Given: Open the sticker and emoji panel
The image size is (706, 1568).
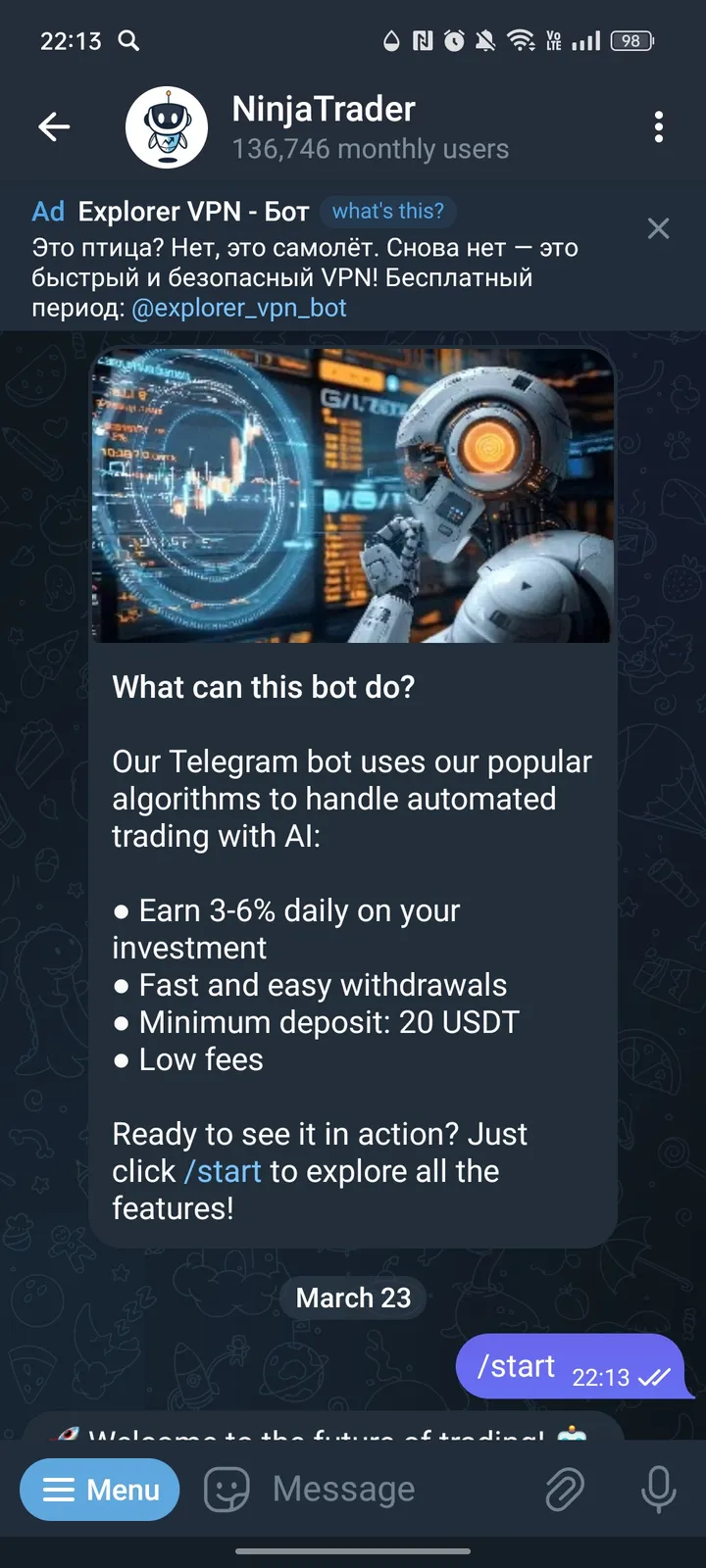Looking at the screenshot, I should 227,1490.
